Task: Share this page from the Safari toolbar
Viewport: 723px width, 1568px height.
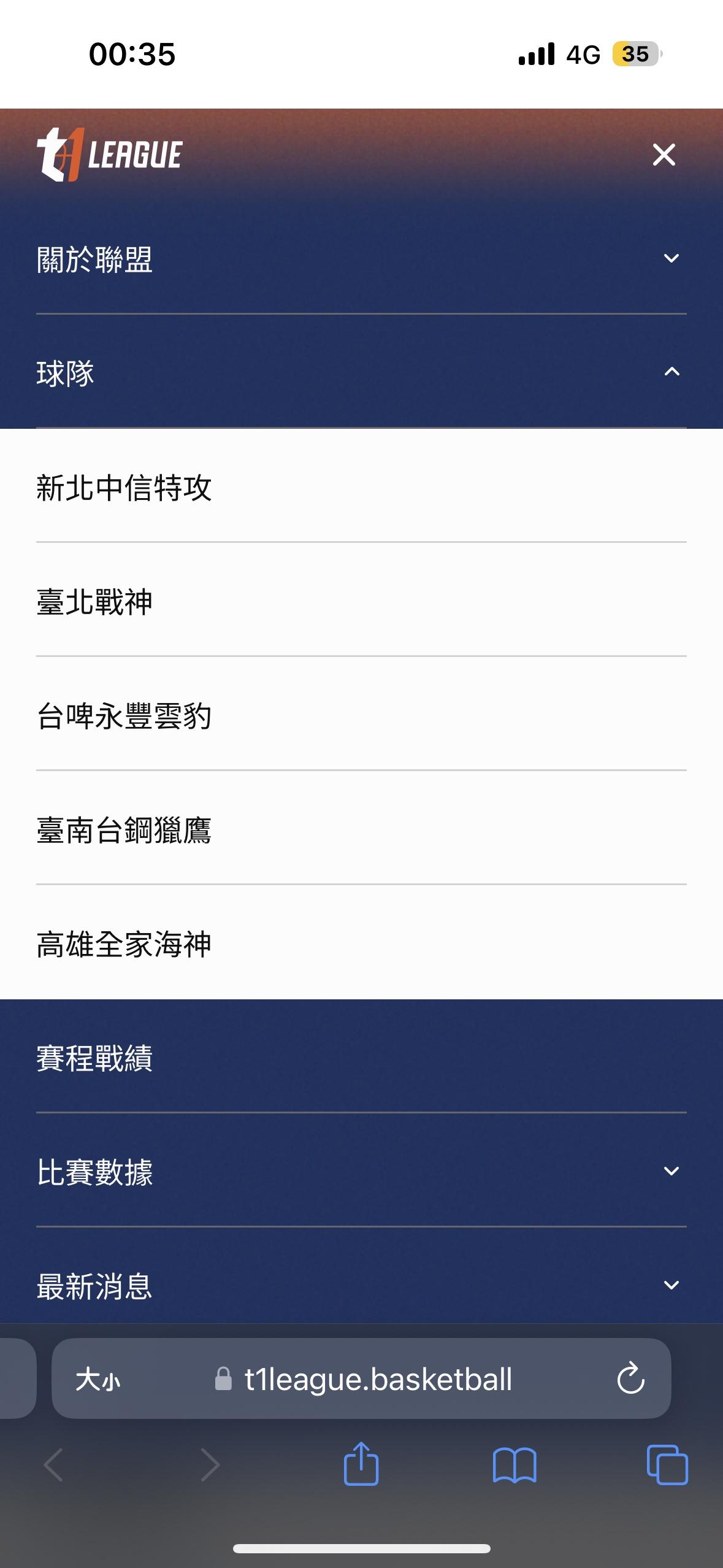Action: (x=361, y=1464)
